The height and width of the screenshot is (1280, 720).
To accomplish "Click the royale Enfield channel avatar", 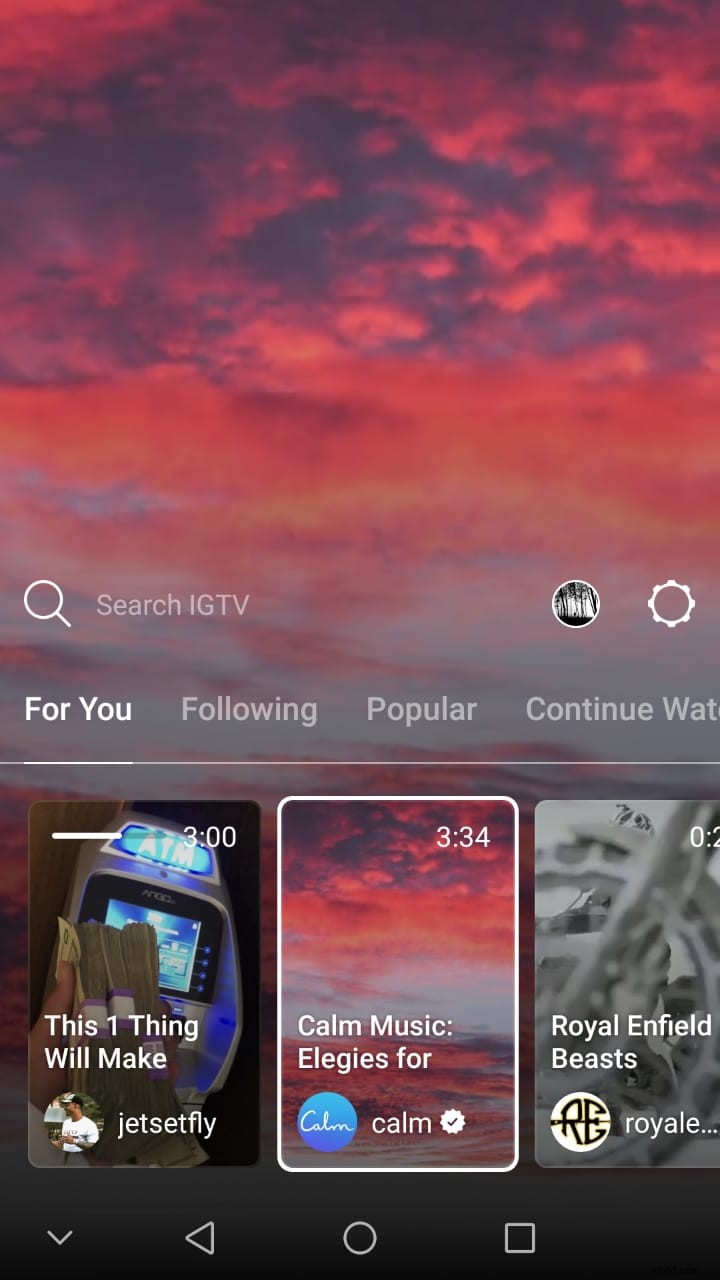I will point(580,1122).
